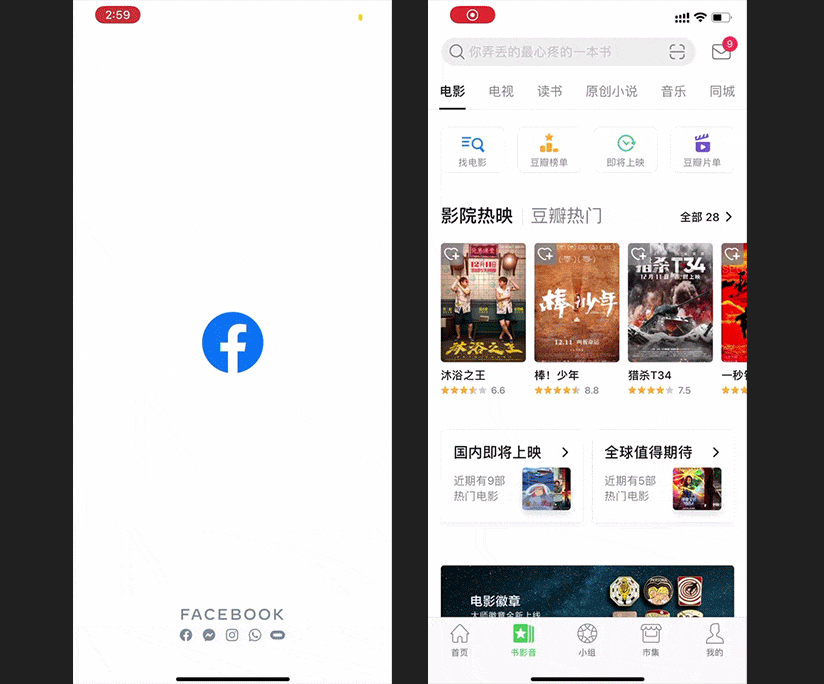Open 即将上映 shortcut

(x=625, y=150)
